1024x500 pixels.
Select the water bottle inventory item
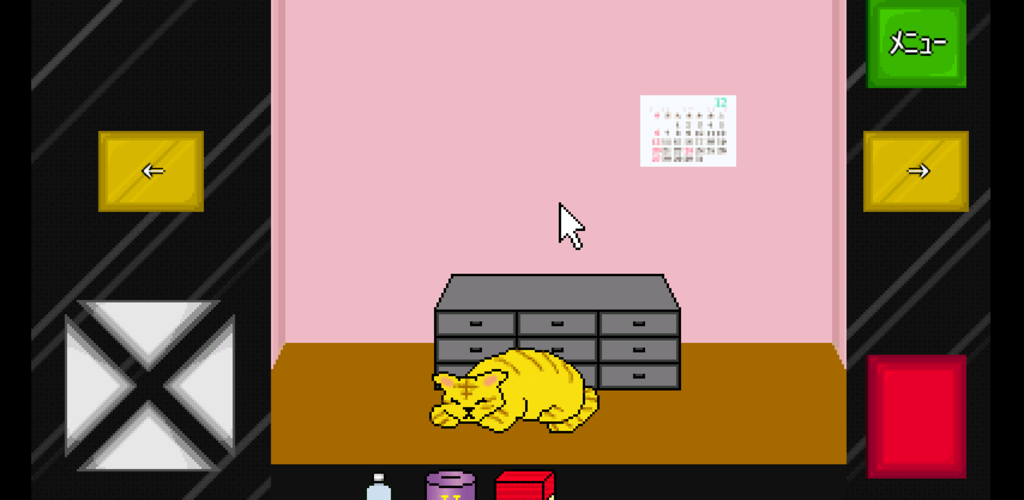[379, 489]
